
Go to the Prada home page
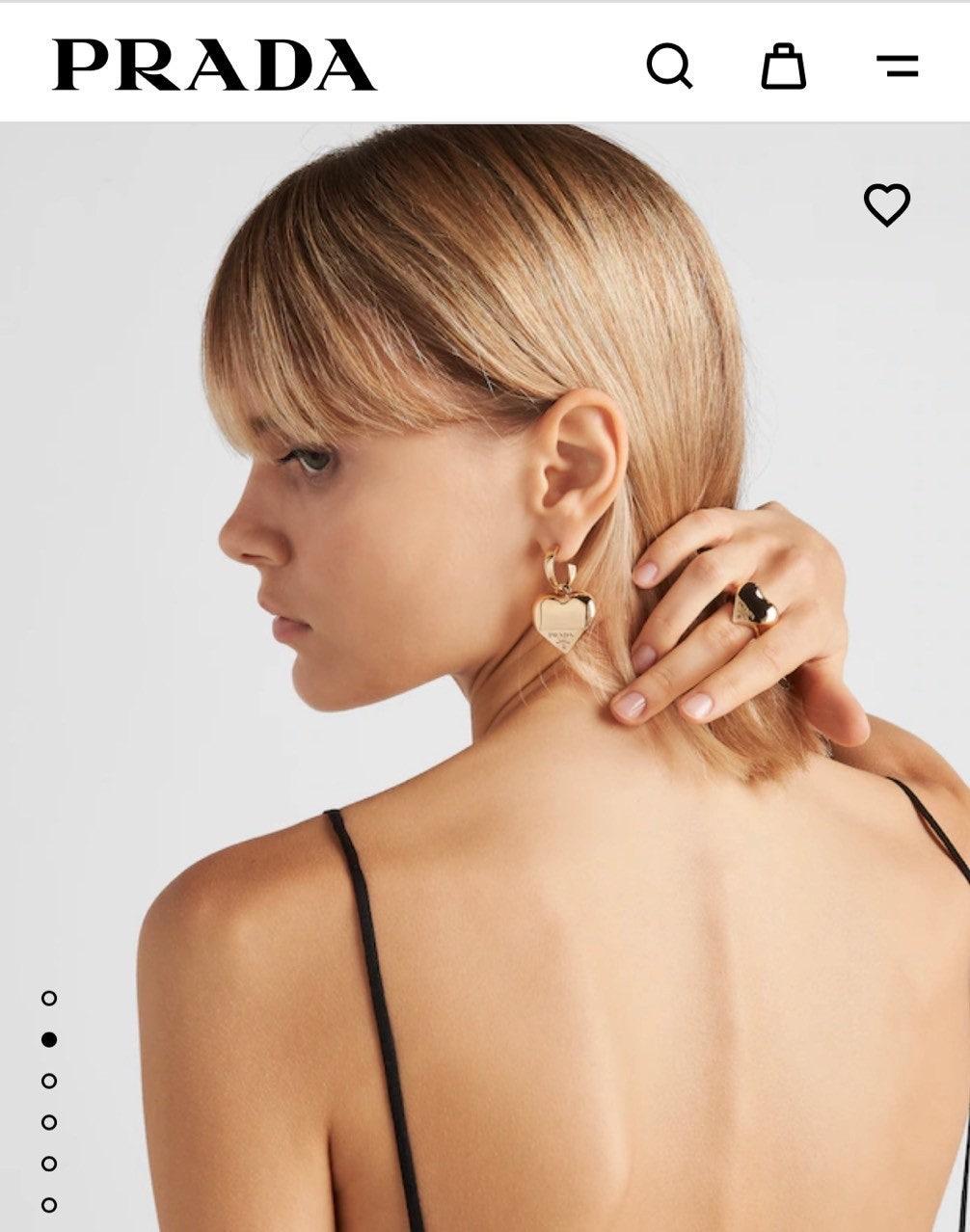point(214,66)
